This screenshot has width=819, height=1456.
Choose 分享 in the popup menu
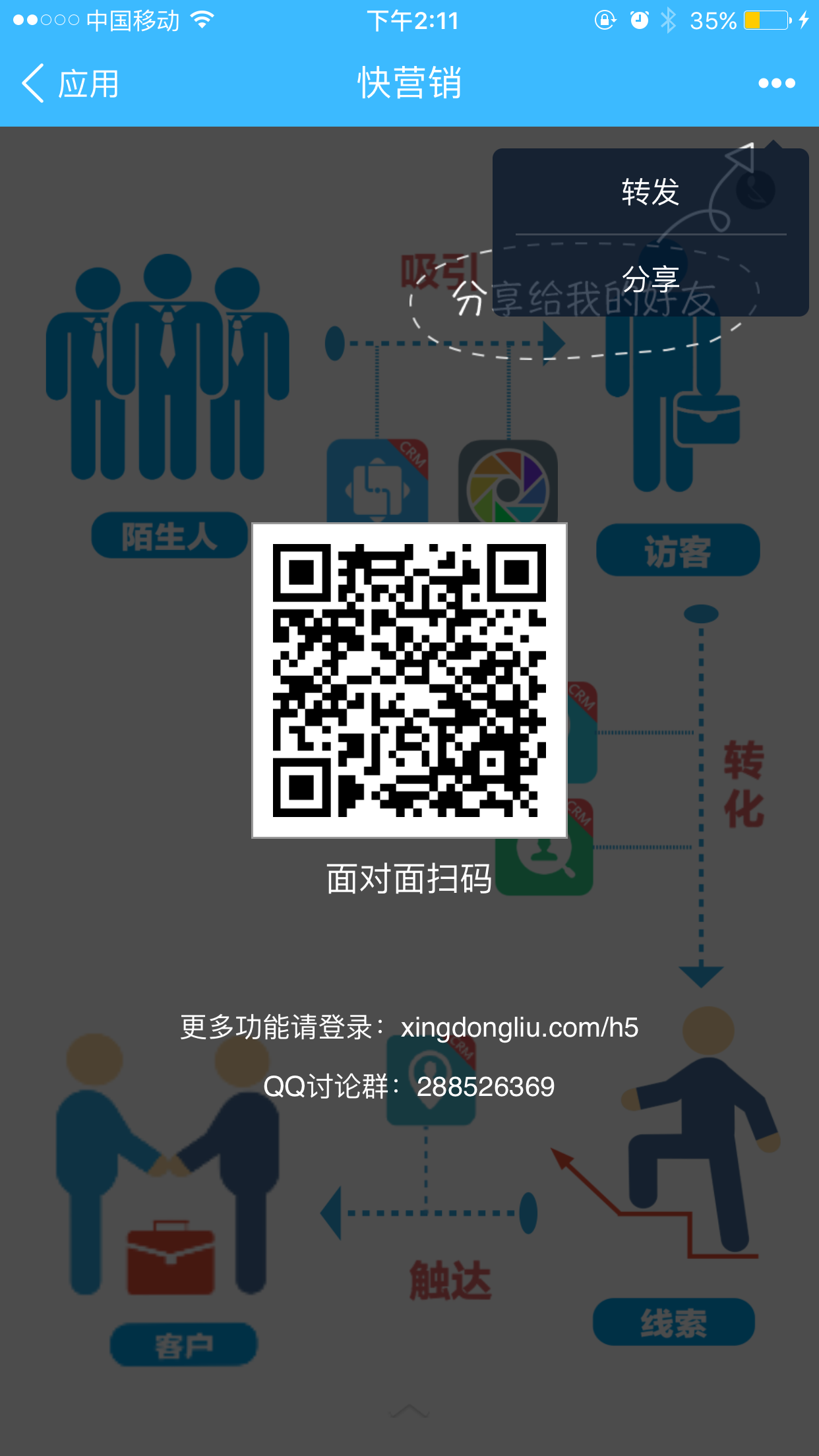point(650,279)
